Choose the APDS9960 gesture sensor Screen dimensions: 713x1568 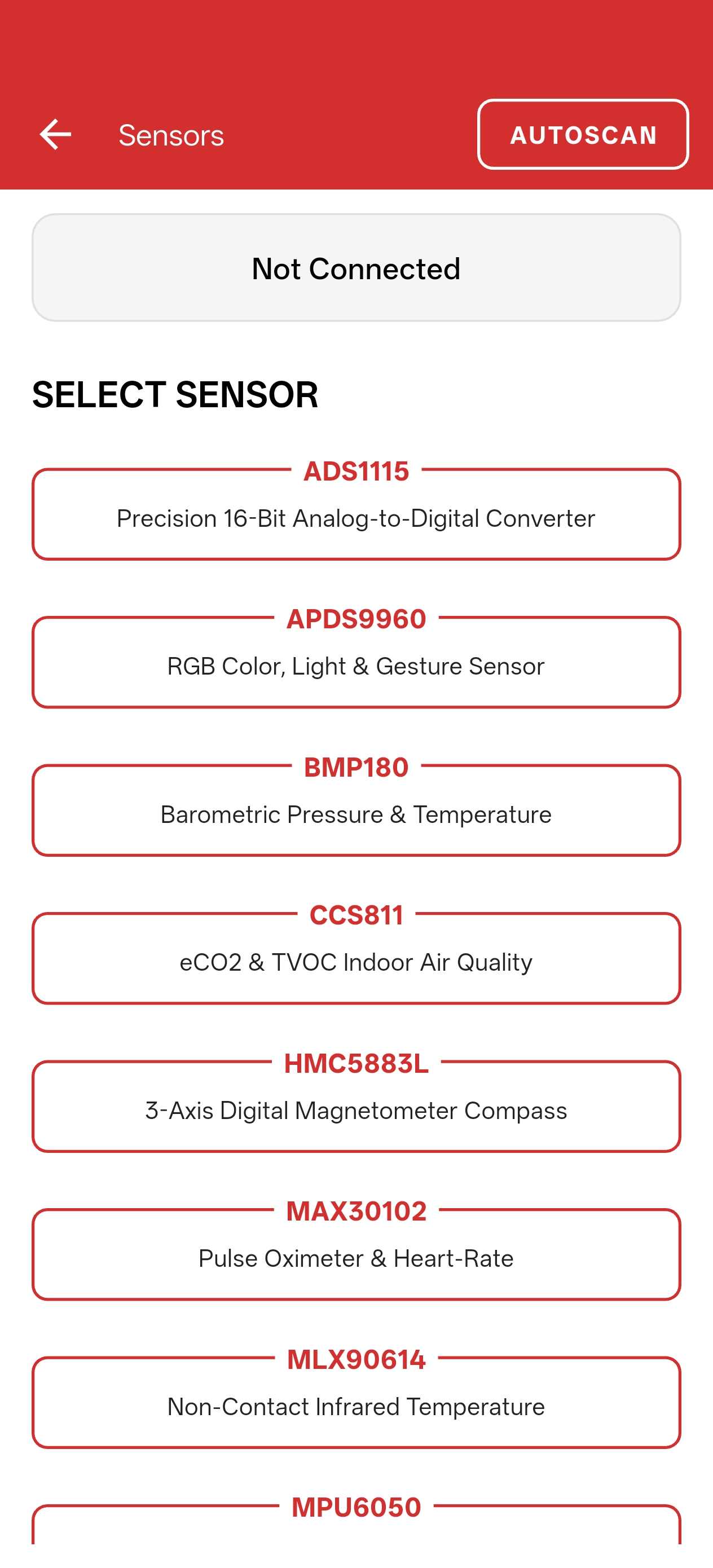click(x=356, y=662)
